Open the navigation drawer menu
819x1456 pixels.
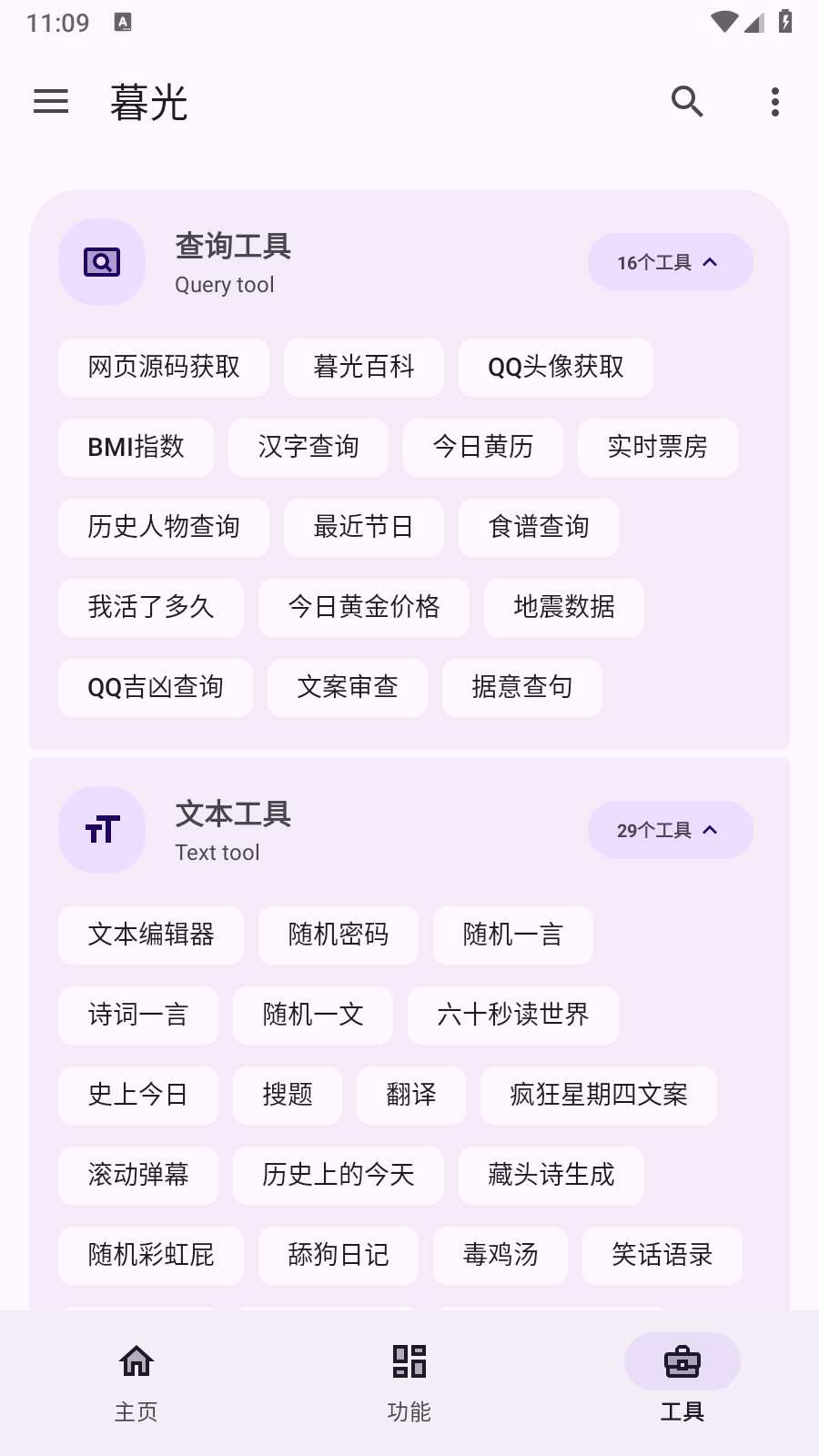(51, 101)
